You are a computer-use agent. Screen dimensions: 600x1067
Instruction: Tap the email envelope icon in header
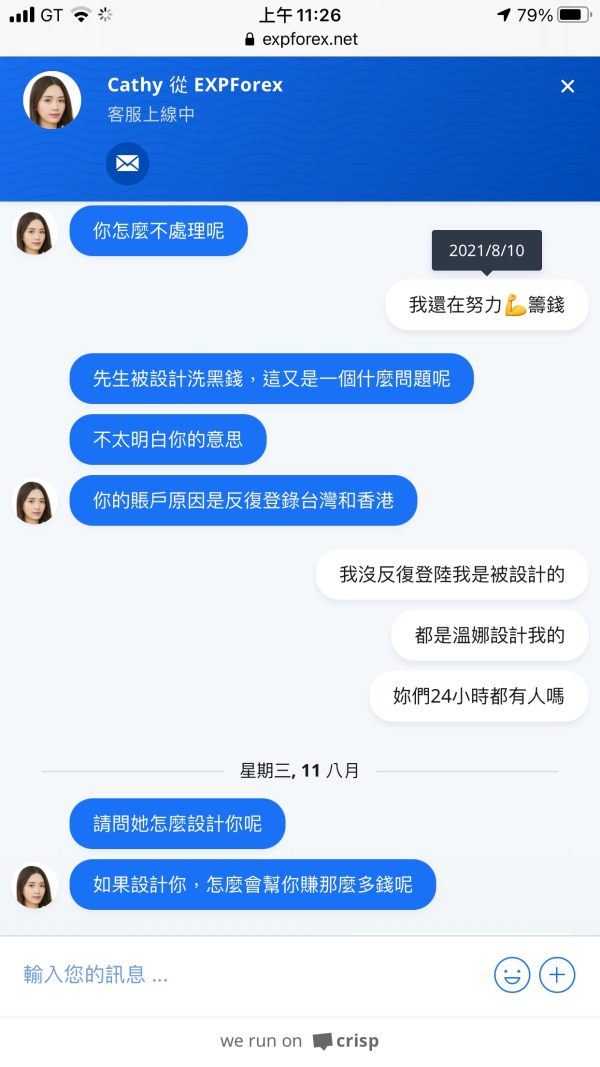point(127,163)
